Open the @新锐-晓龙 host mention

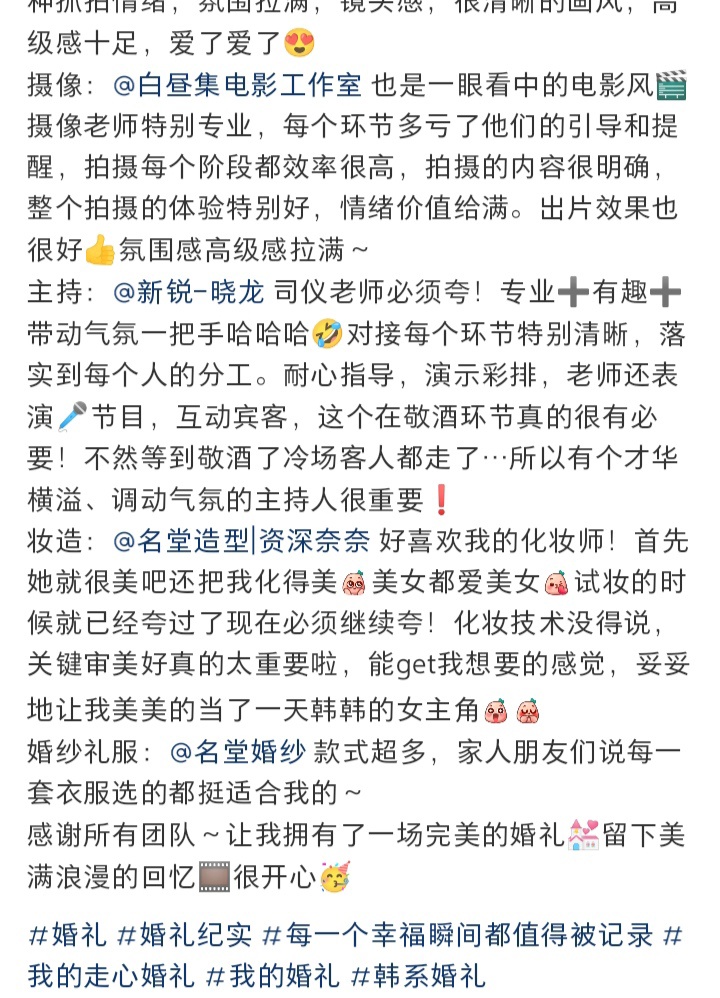tap(189, 292)
